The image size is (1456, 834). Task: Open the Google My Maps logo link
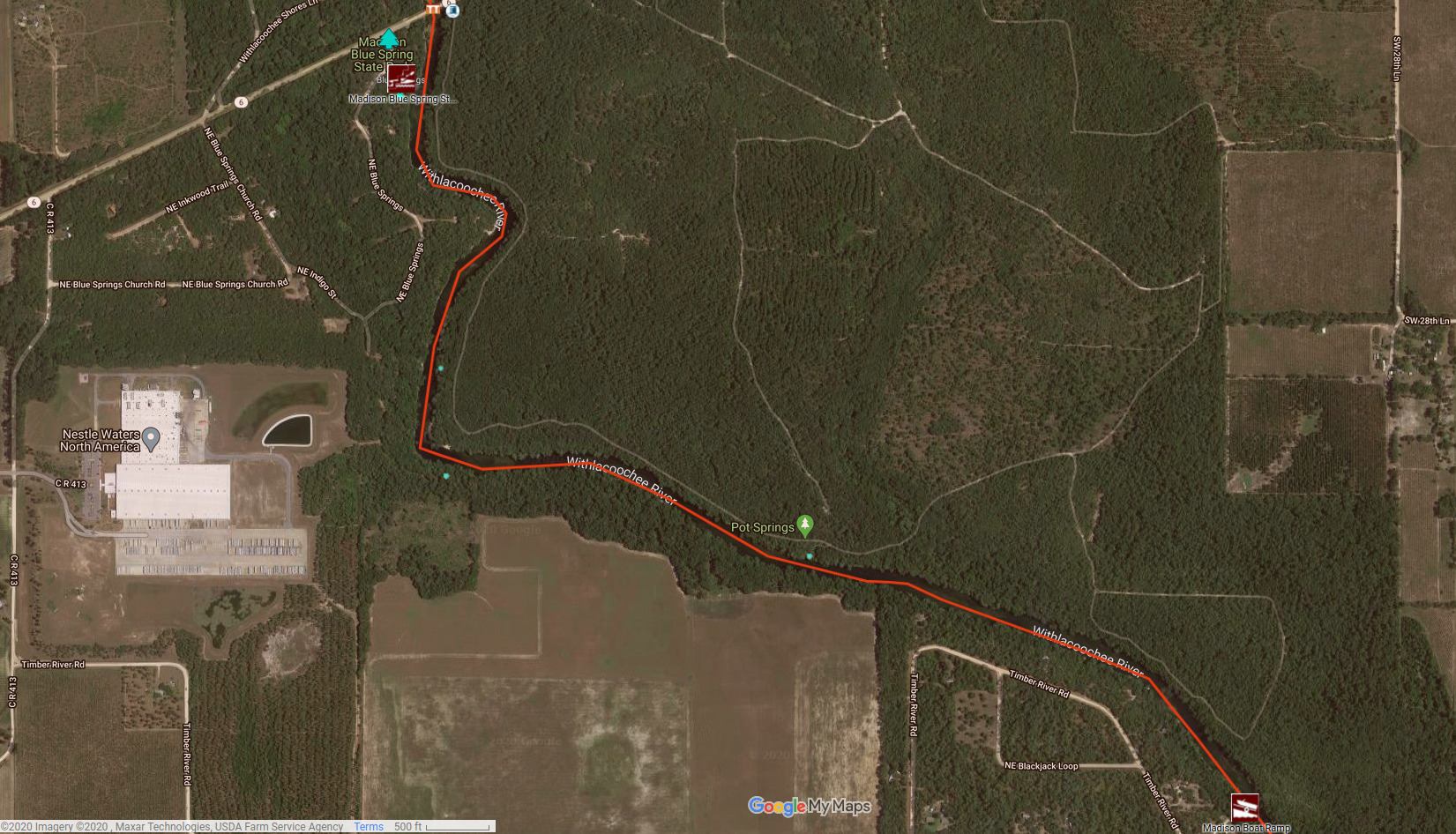809,806
